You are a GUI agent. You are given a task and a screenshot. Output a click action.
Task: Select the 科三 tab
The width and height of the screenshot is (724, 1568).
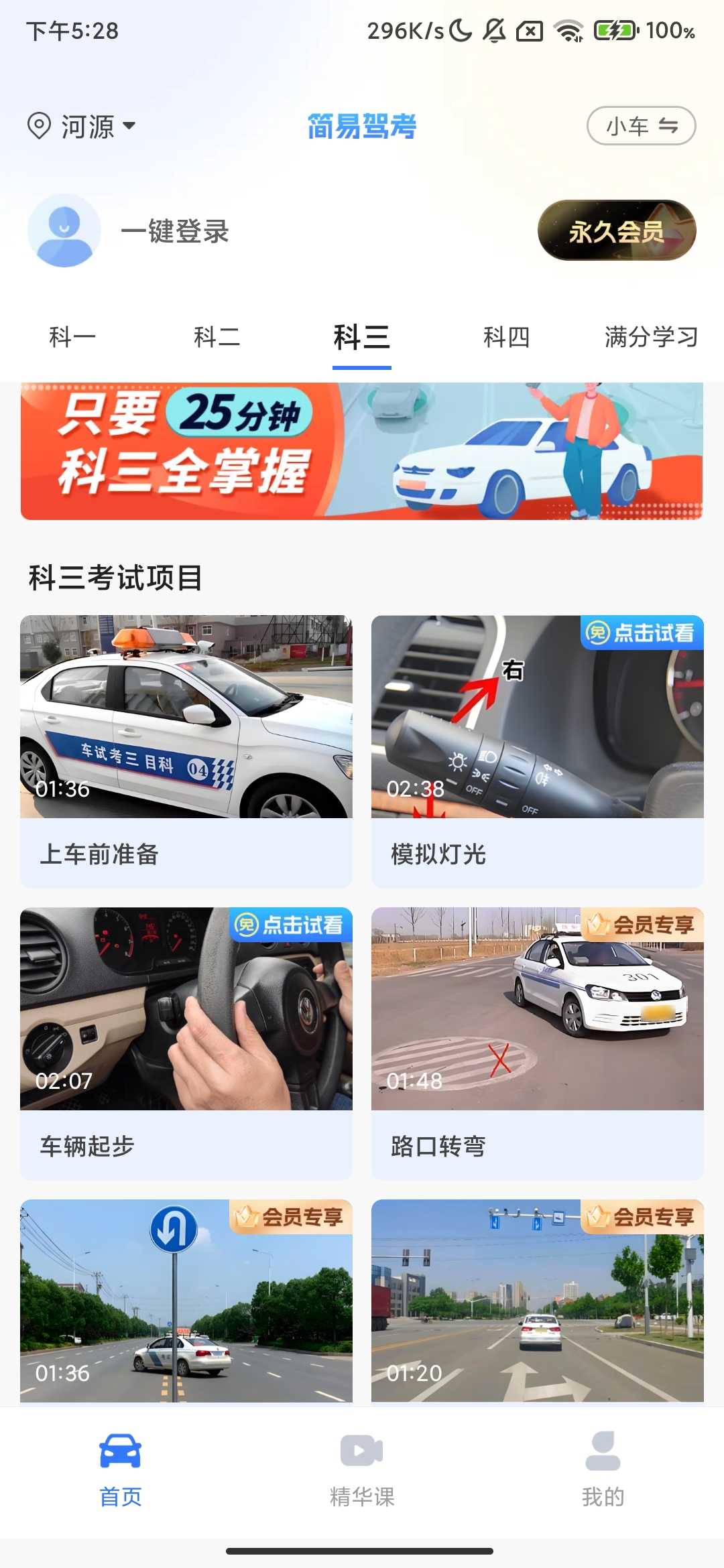point(361,337)
